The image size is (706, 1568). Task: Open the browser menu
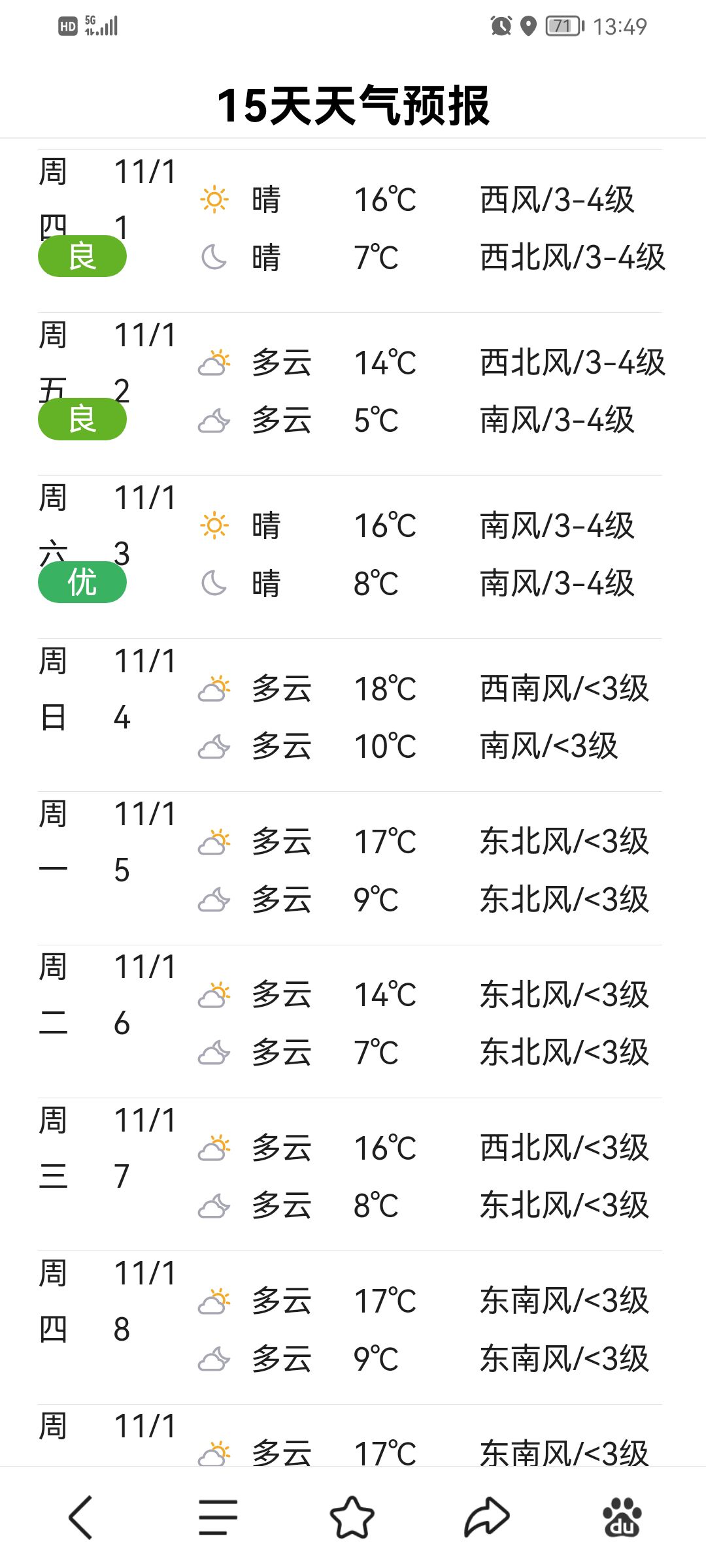218,1517
